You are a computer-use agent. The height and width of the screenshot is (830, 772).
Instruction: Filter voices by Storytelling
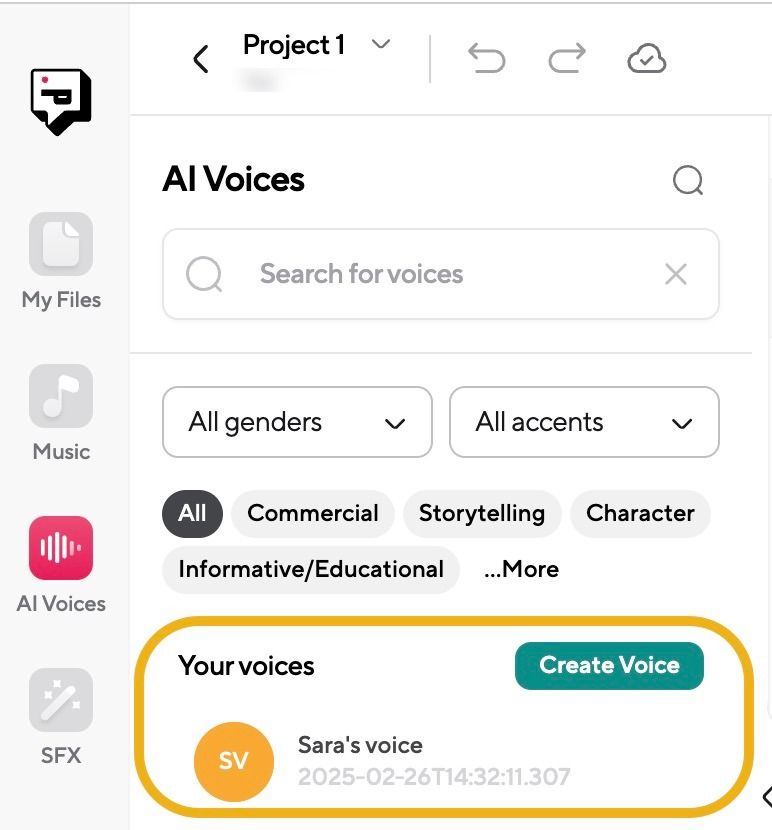coord(482,514)
